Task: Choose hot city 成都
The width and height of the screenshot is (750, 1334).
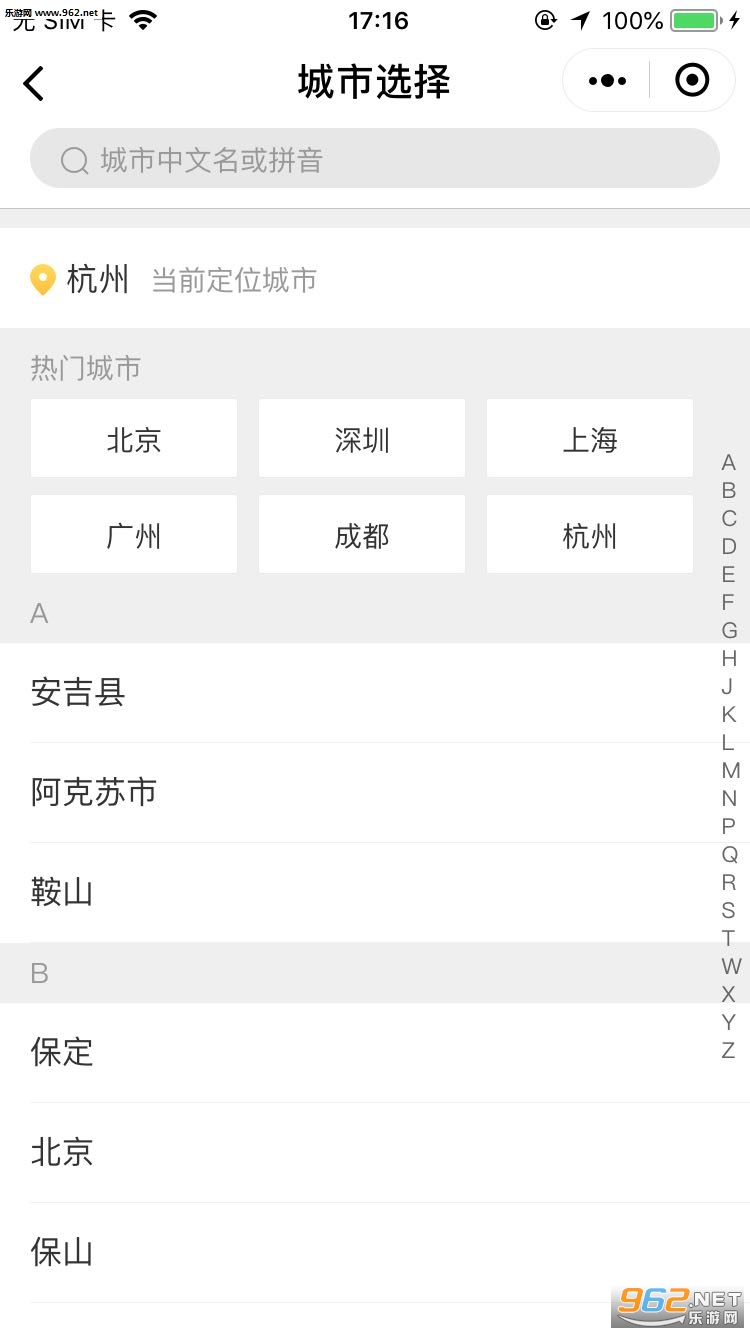Action: point(362,535)
